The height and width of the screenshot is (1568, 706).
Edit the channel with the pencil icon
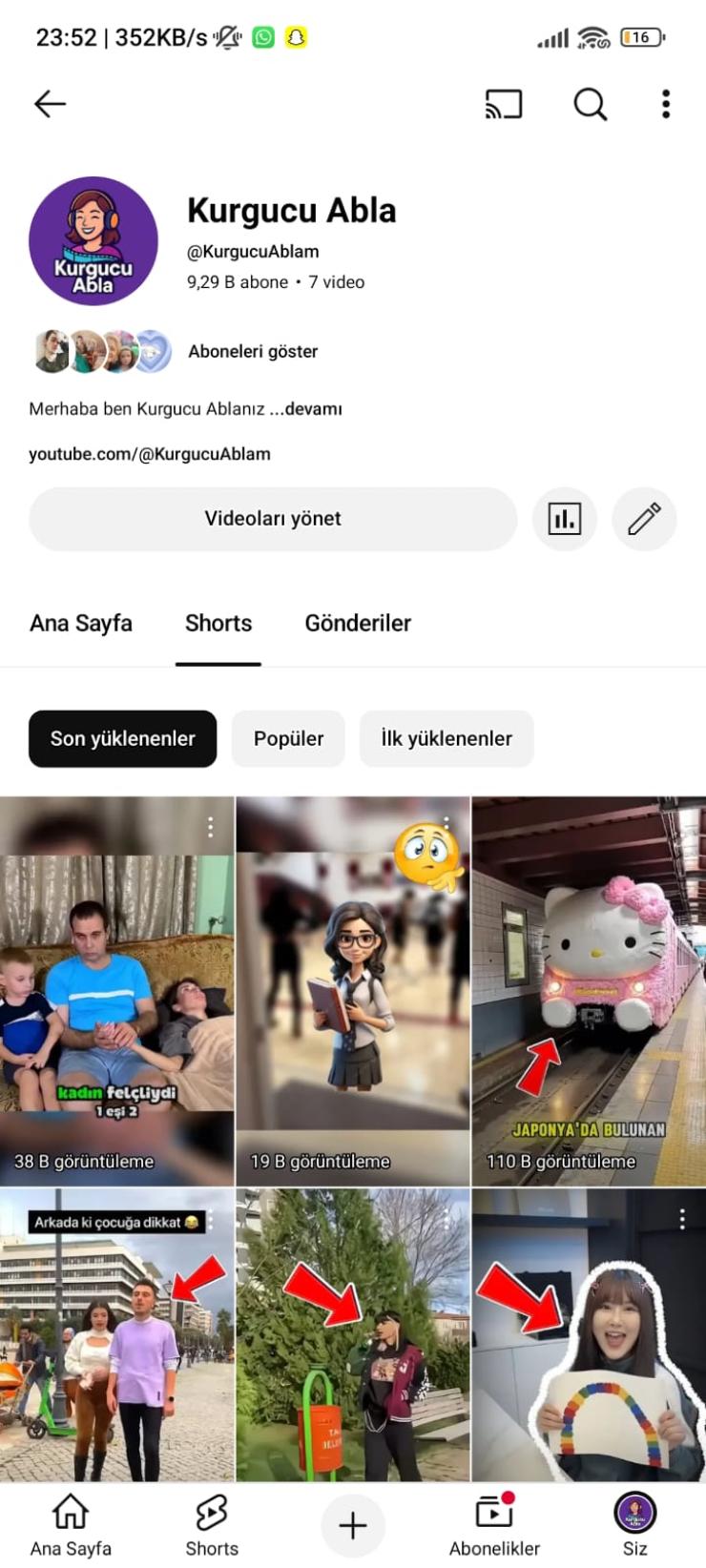tap(644, 519)
